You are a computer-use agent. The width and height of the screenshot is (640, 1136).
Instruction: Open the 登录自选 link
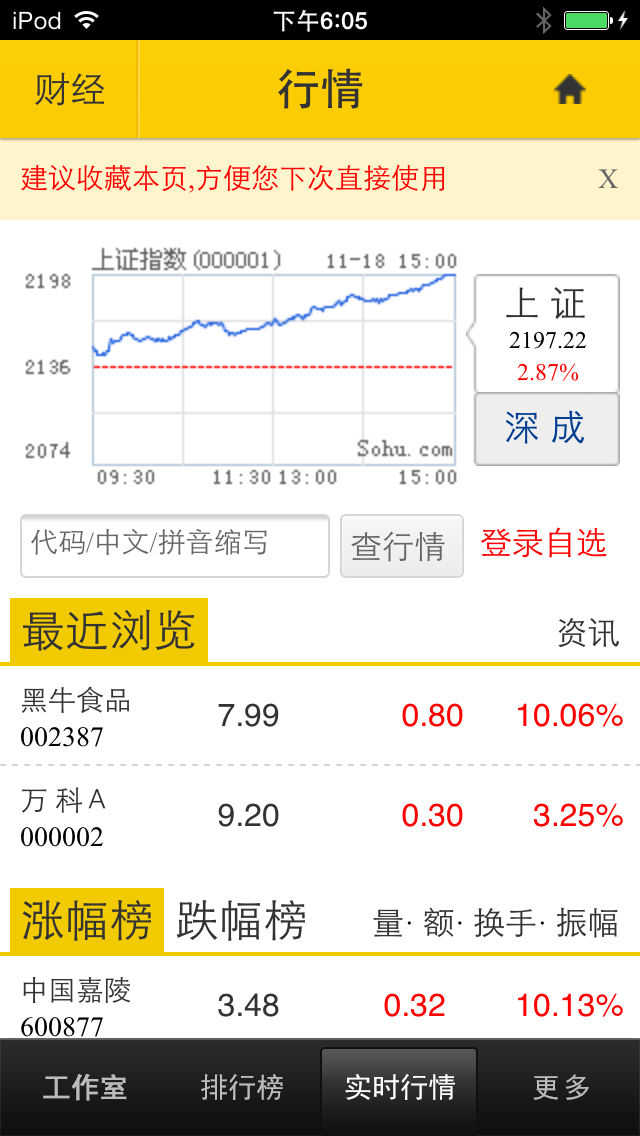tap(543, 543)
